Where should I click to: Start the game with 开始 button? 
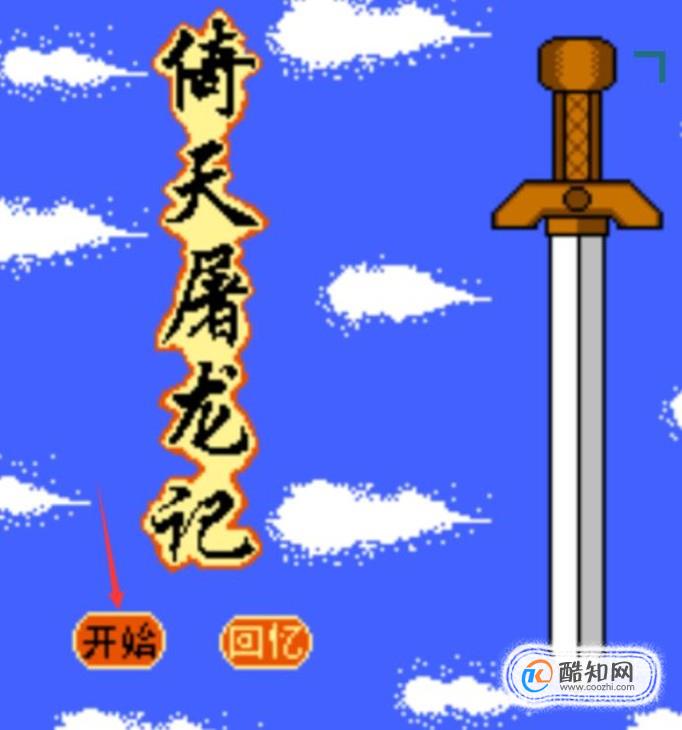click(119, 641)
